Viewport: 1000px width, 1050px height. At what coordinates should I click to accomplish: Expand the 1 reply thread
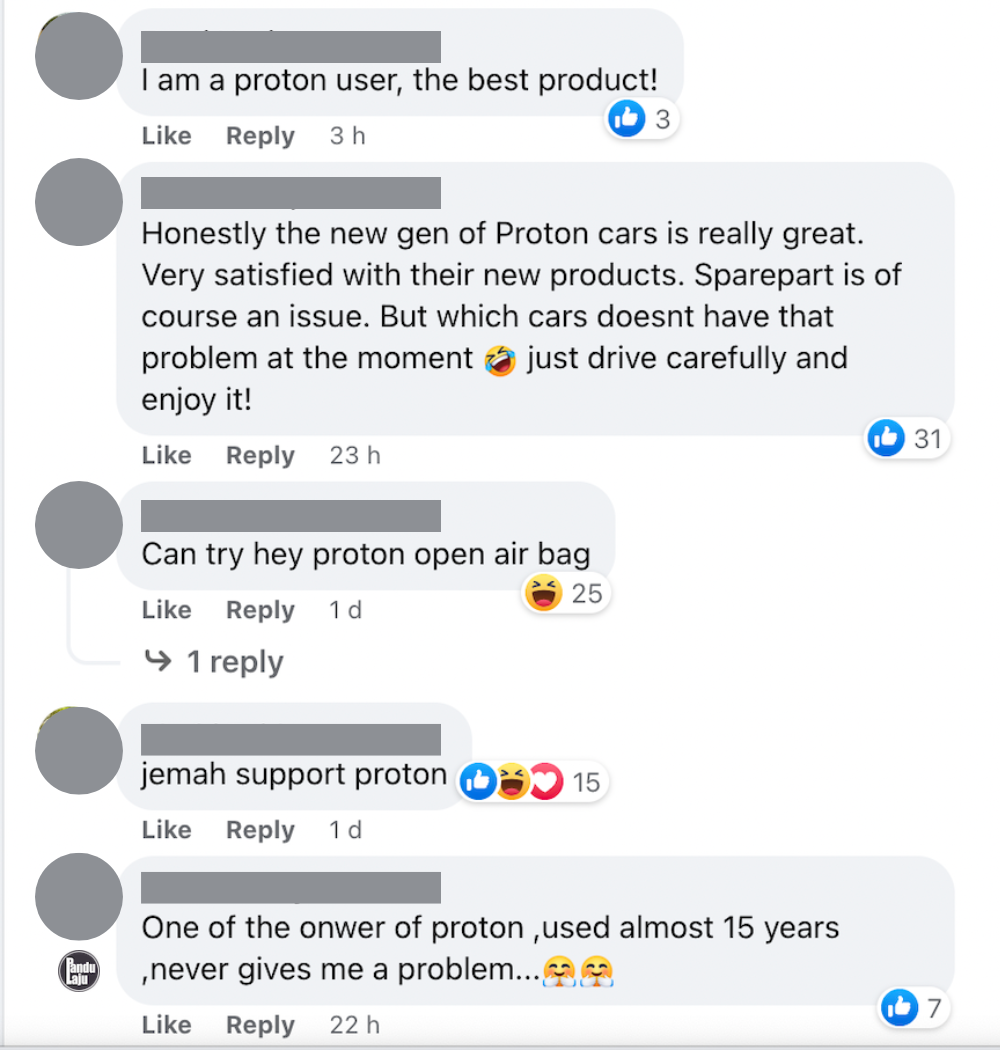coord(215,662)
